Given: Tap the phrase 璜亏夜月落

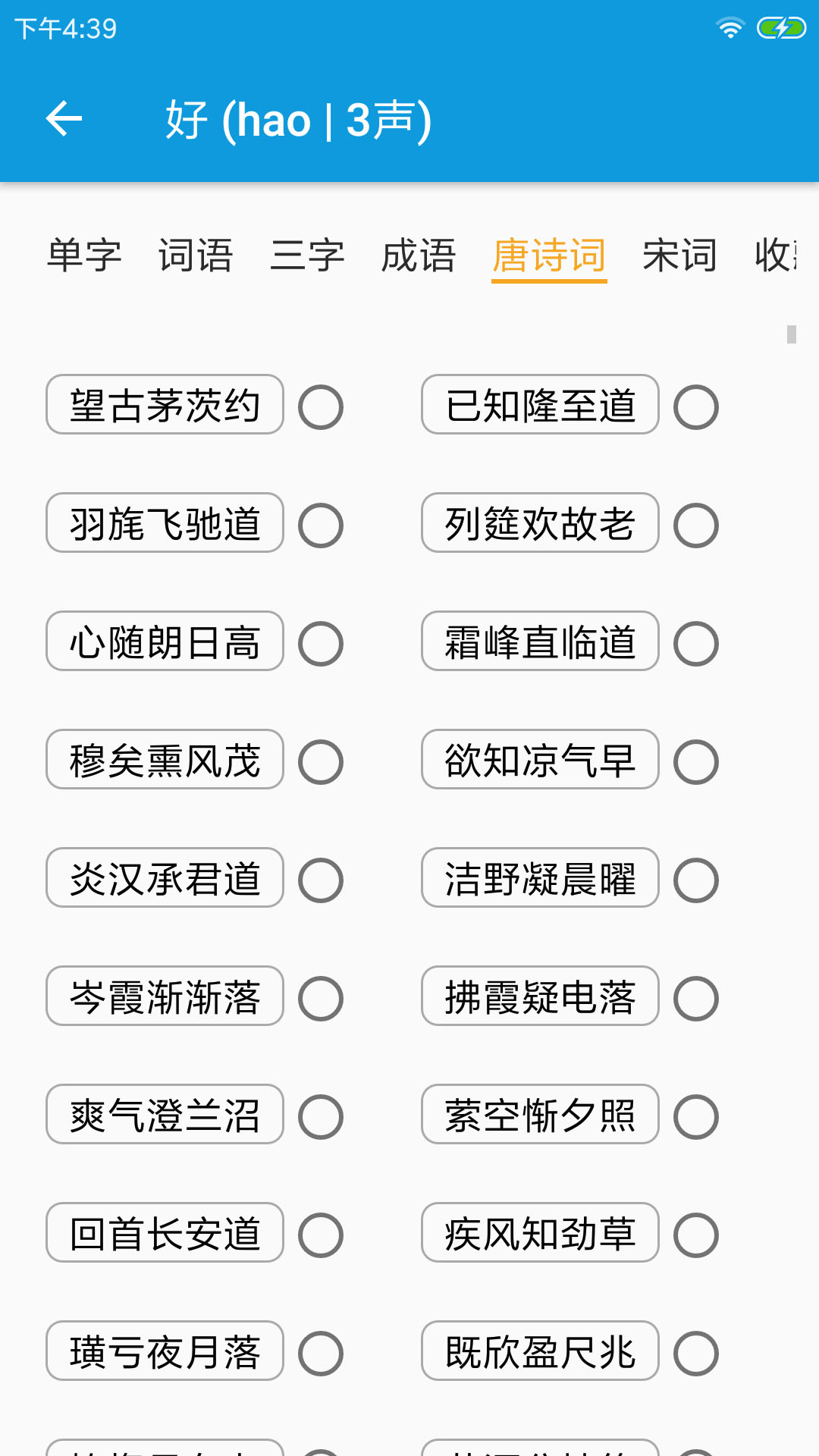Looking at the screenshot, I should [x=164, y=1351].
